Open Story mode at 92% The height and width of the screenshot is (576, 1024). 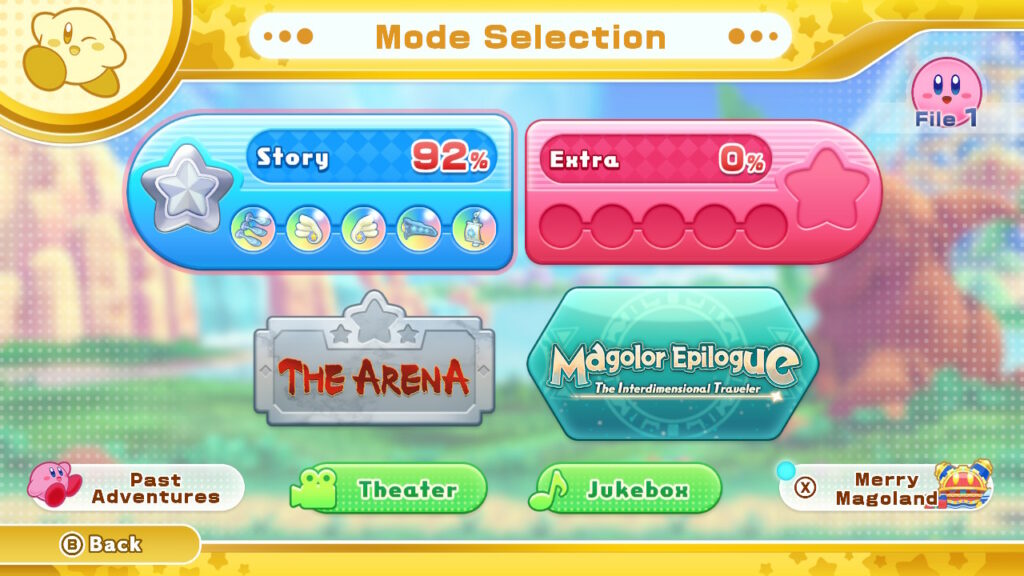[x=320, y=190]
